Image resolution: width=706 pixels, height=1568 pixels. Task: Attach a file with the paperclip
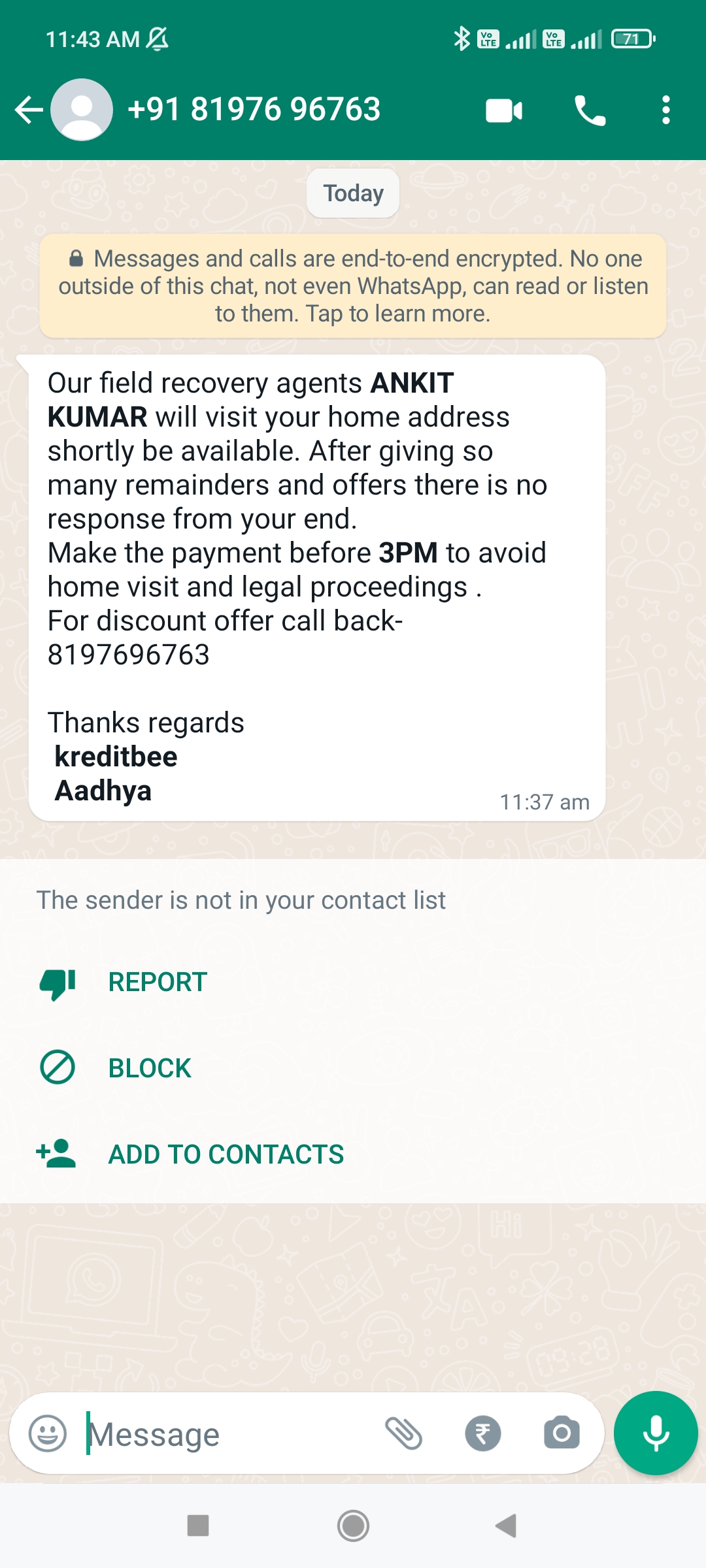click(x=403, y=1433)
